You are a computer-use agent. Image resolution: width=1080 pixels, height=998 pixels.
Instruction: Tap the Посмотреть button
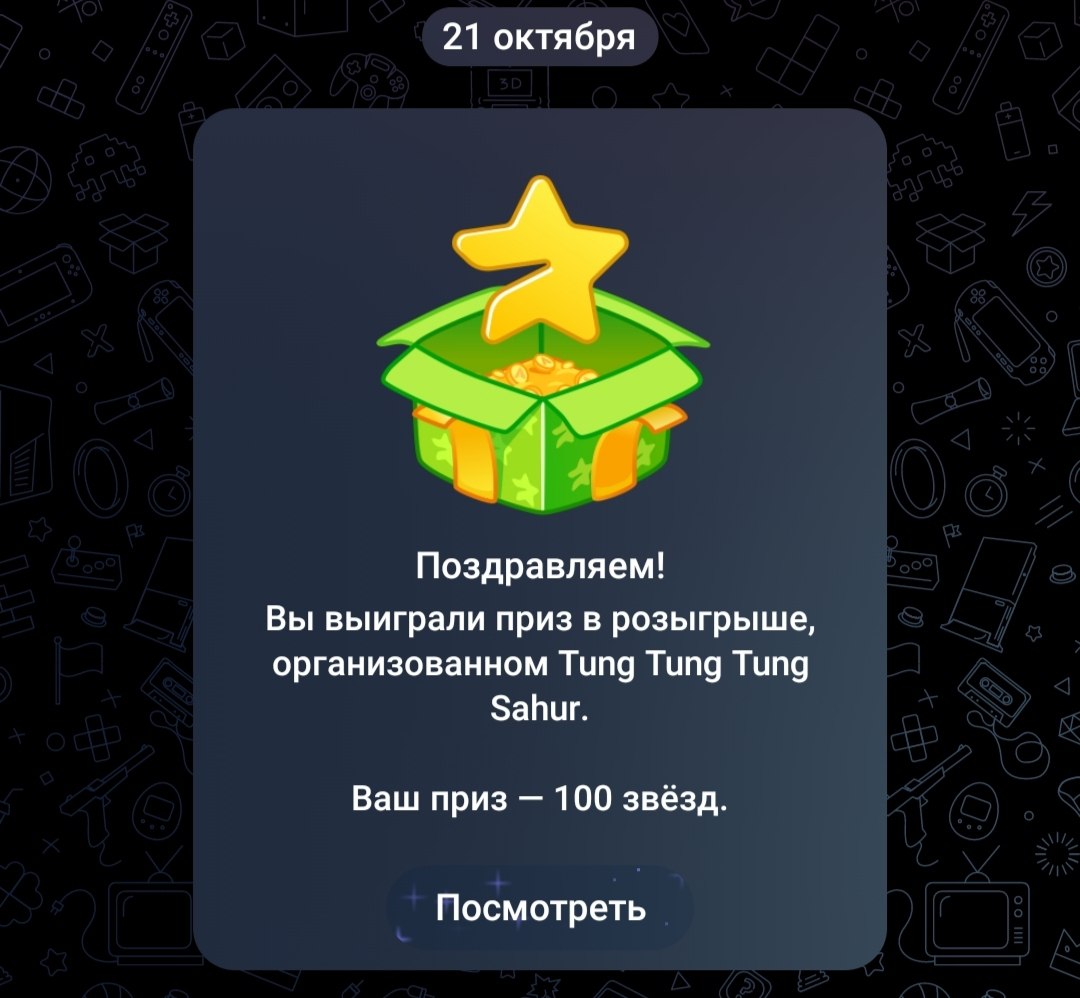540,908
